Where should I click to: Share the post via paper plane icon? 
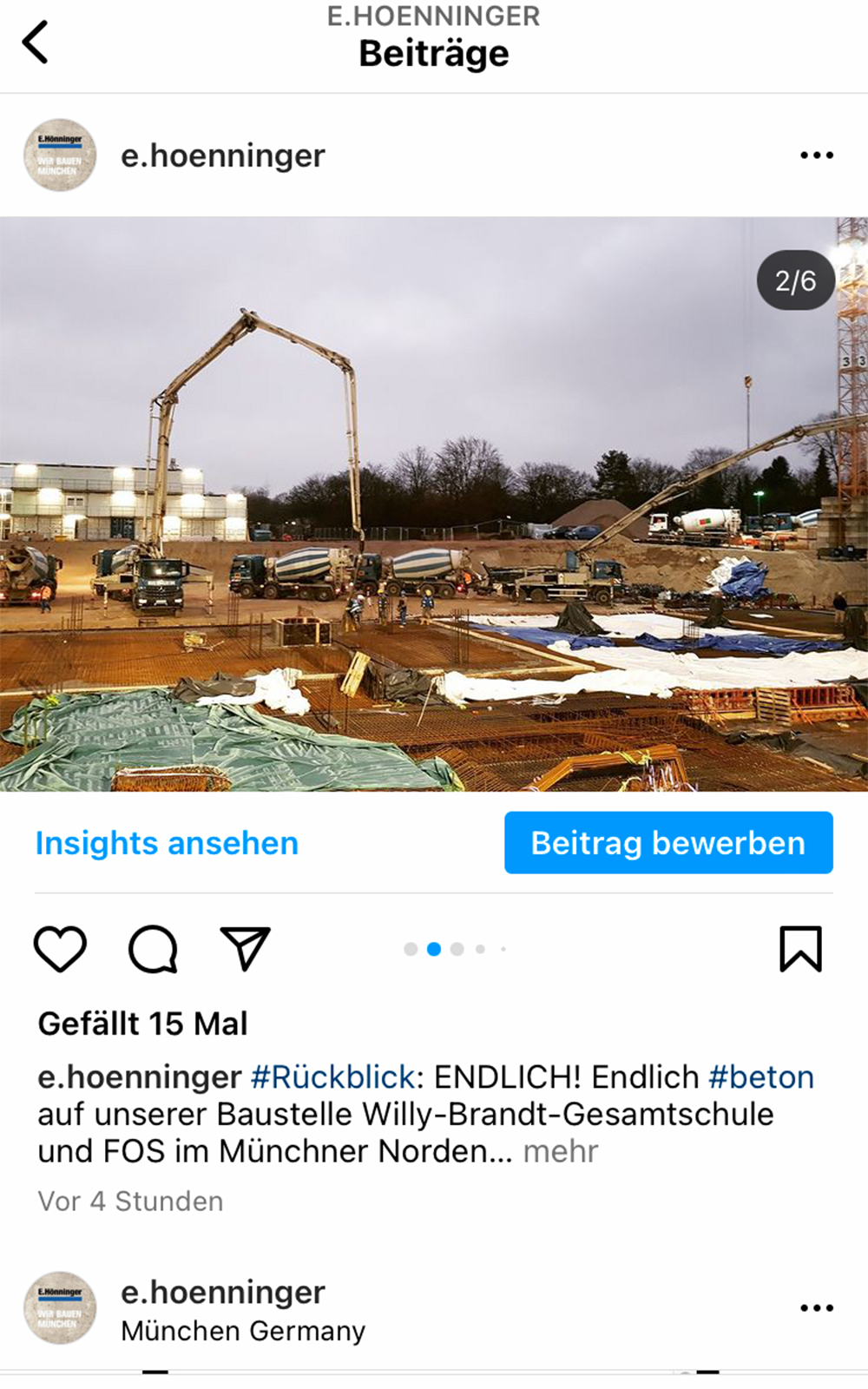pos(245,948)
